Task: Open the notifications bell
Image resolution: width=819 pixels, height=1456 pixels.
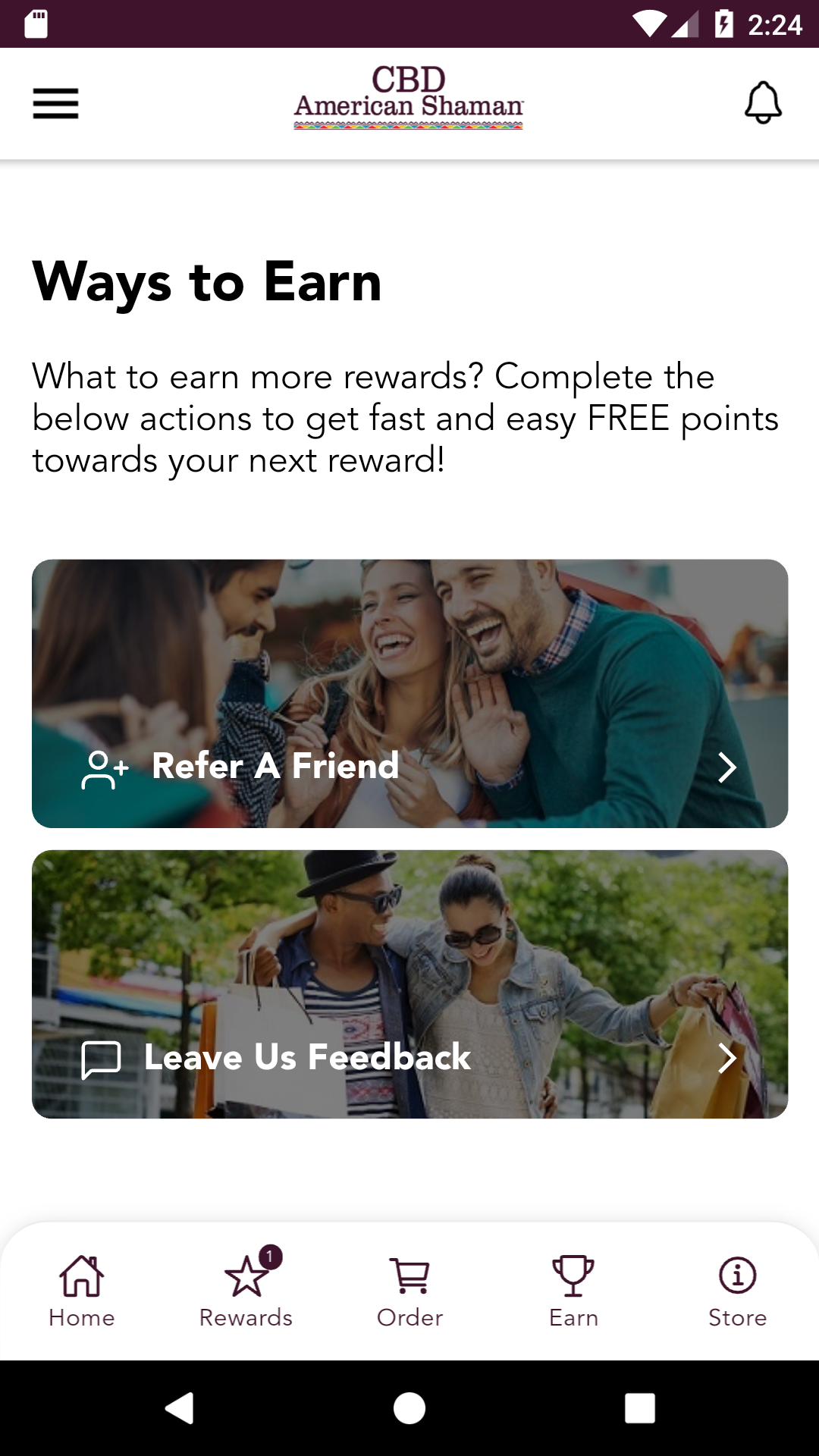Action: coord(763,103)
